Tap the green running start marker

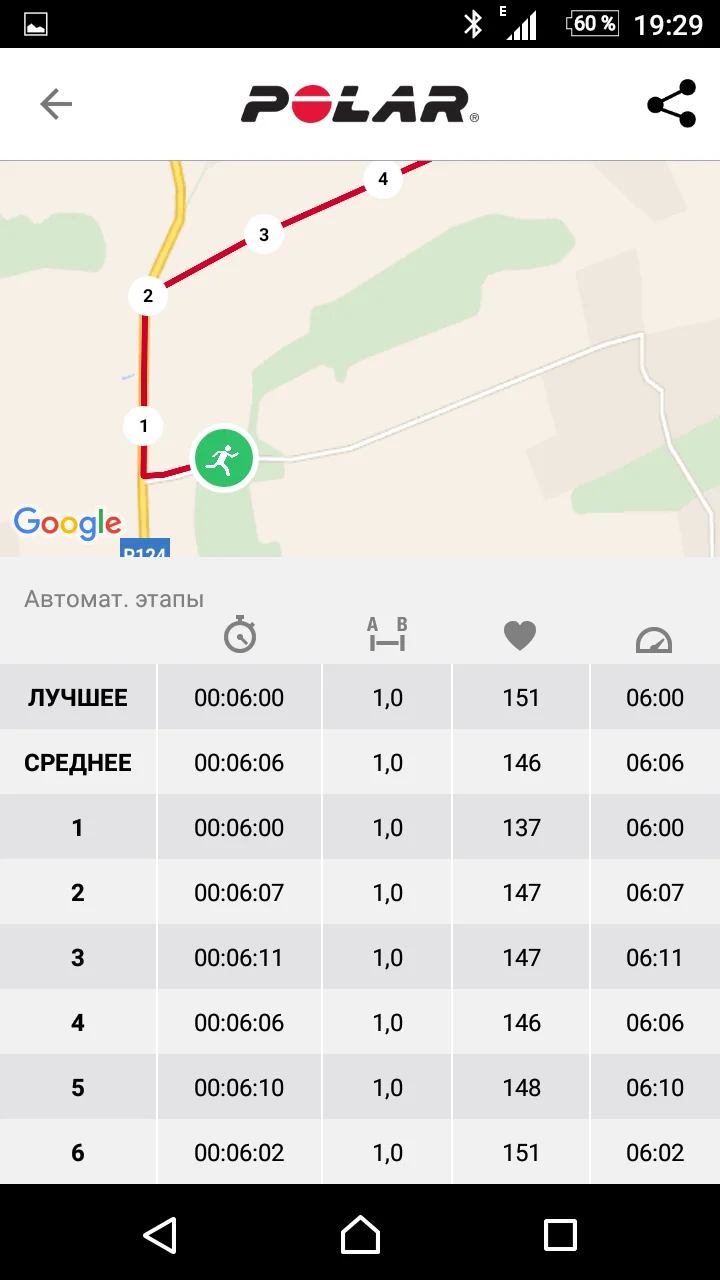224,459
